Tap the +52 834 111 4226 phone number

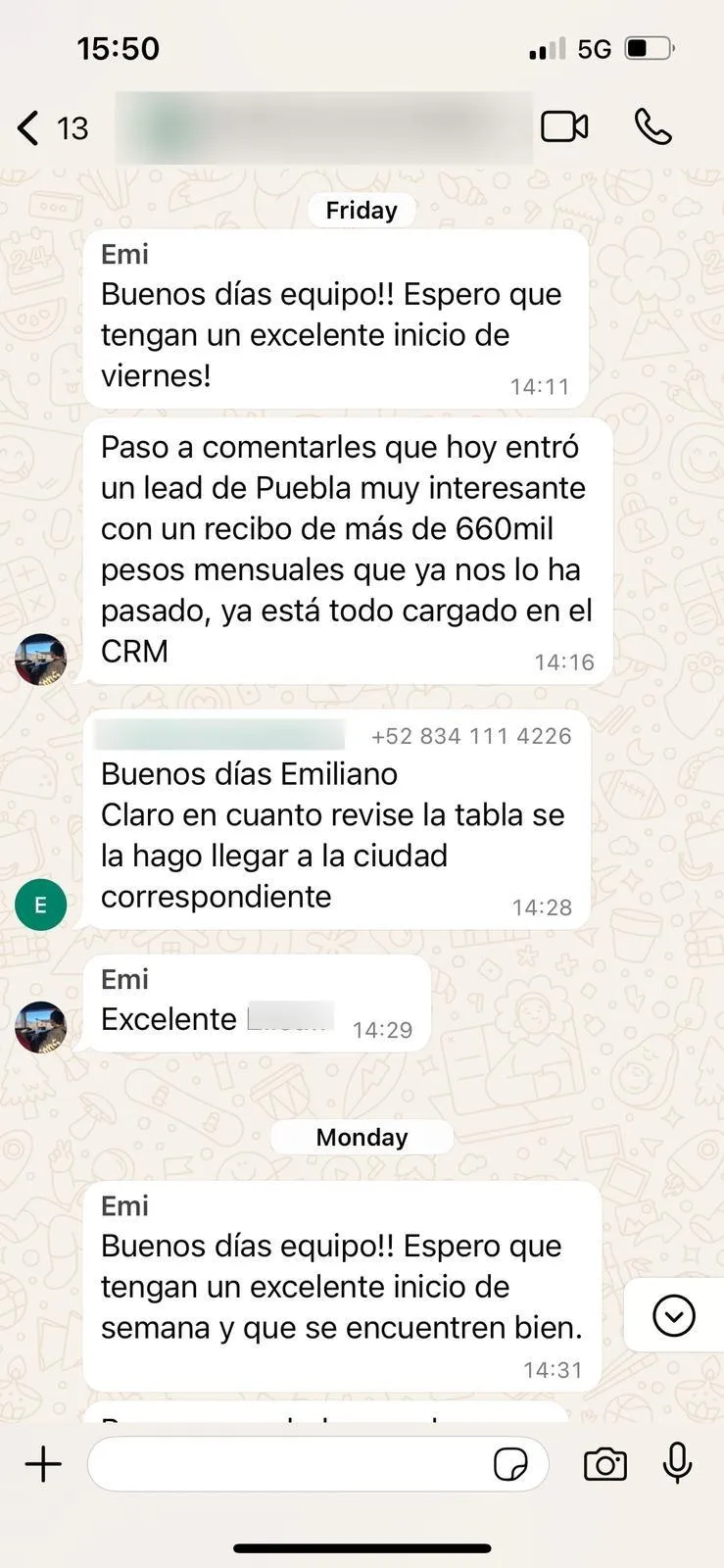(x=471, y=736)
